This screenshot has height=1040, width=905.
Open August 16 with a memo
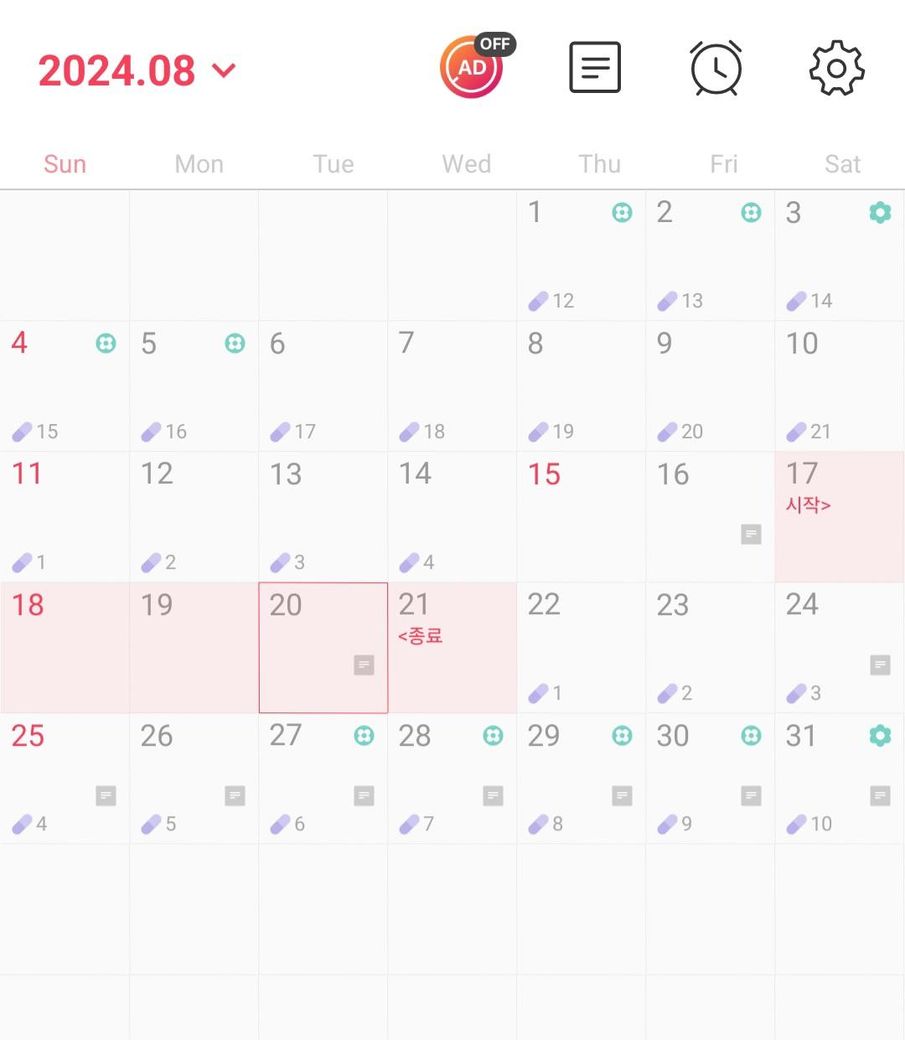pos(709,516)
